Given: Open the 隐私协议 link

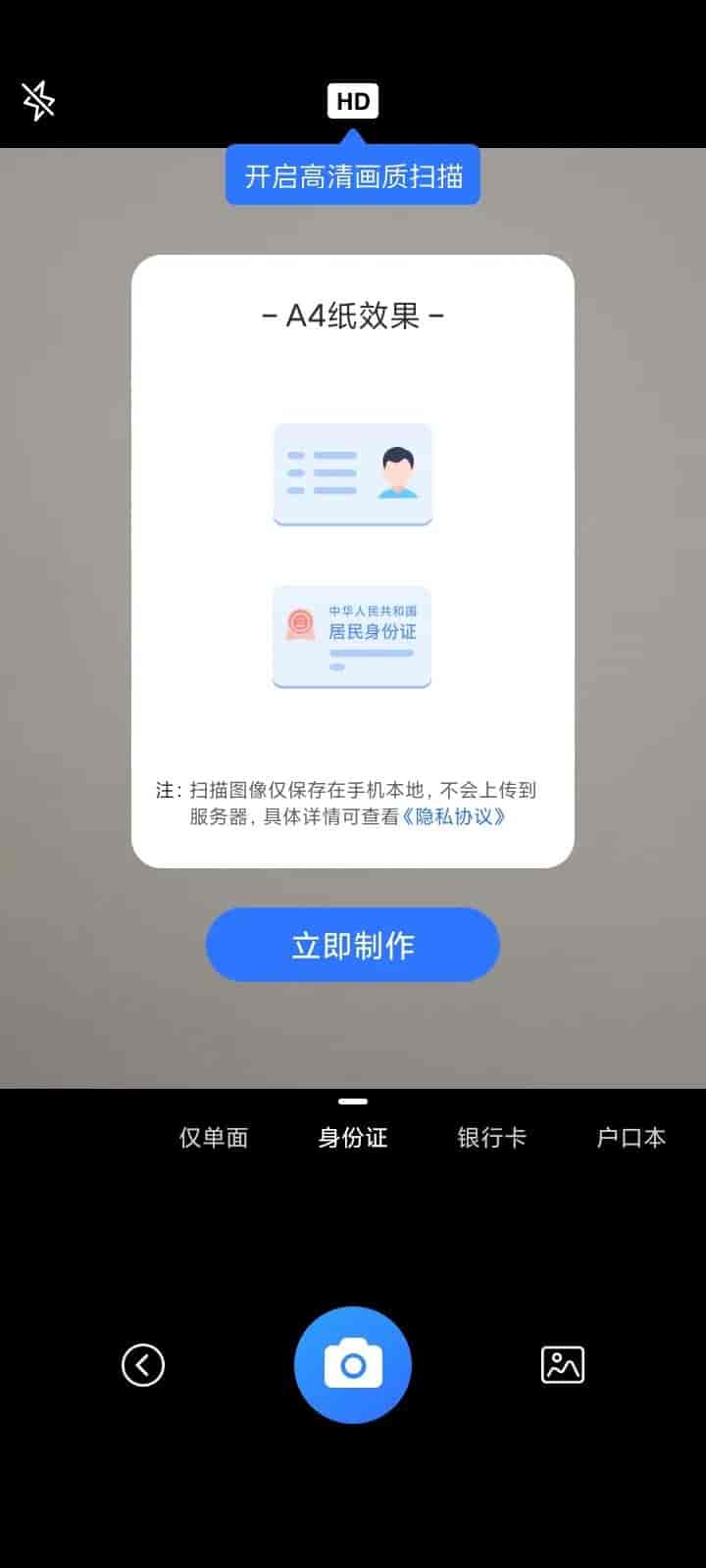Looking at the screenshot, I should pyautogui.click(x=454, y=816).
